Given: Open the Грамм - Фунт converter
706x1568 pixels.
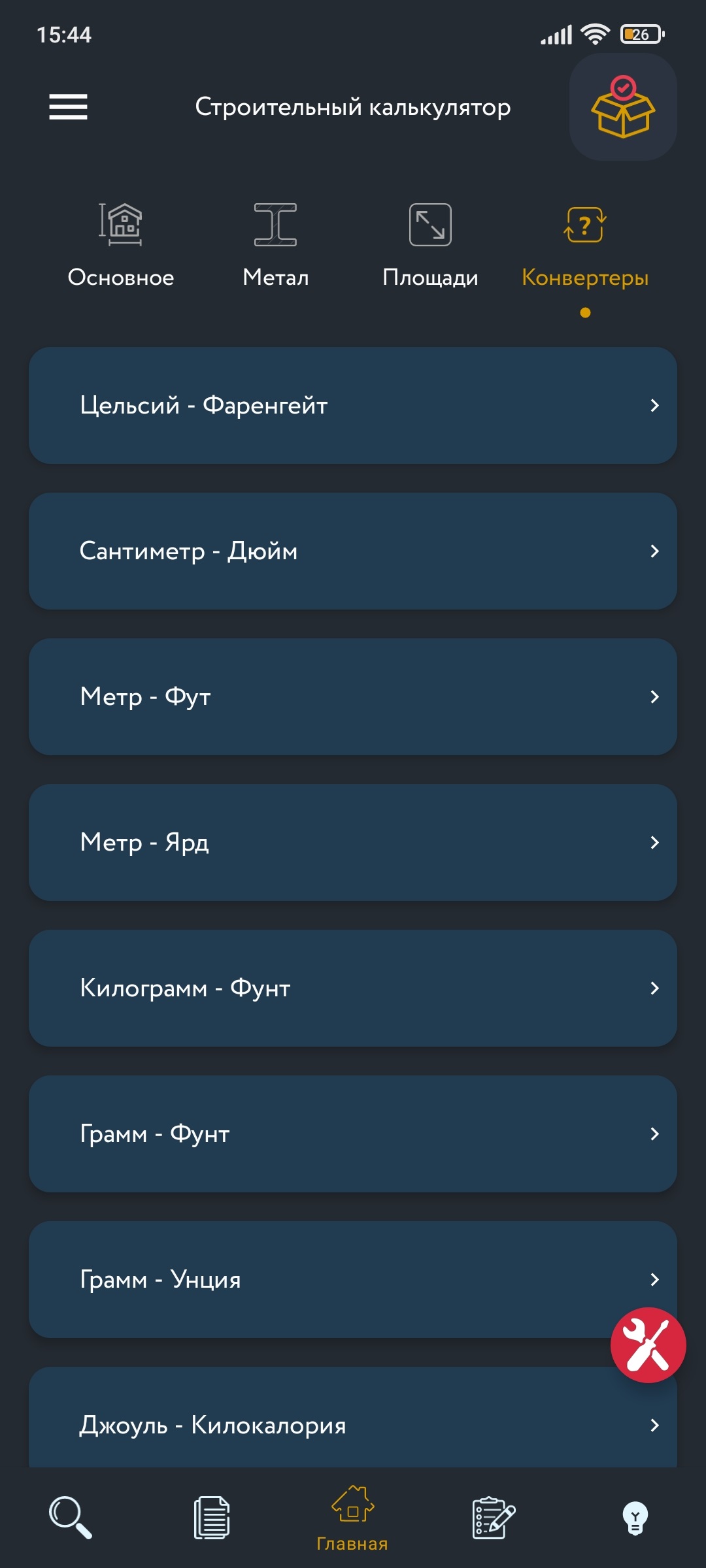Looking at the screenshot, I should tap(353, 1134).
